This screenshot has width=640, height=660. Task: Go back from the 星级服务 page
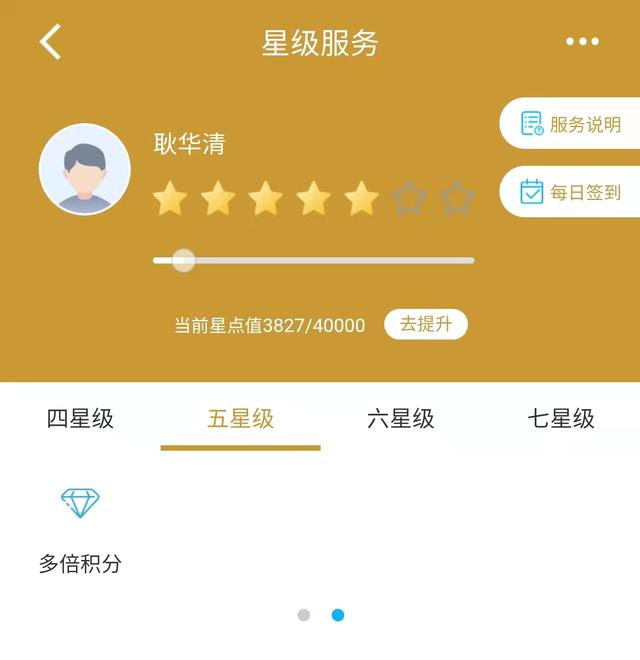click(50, 42)
